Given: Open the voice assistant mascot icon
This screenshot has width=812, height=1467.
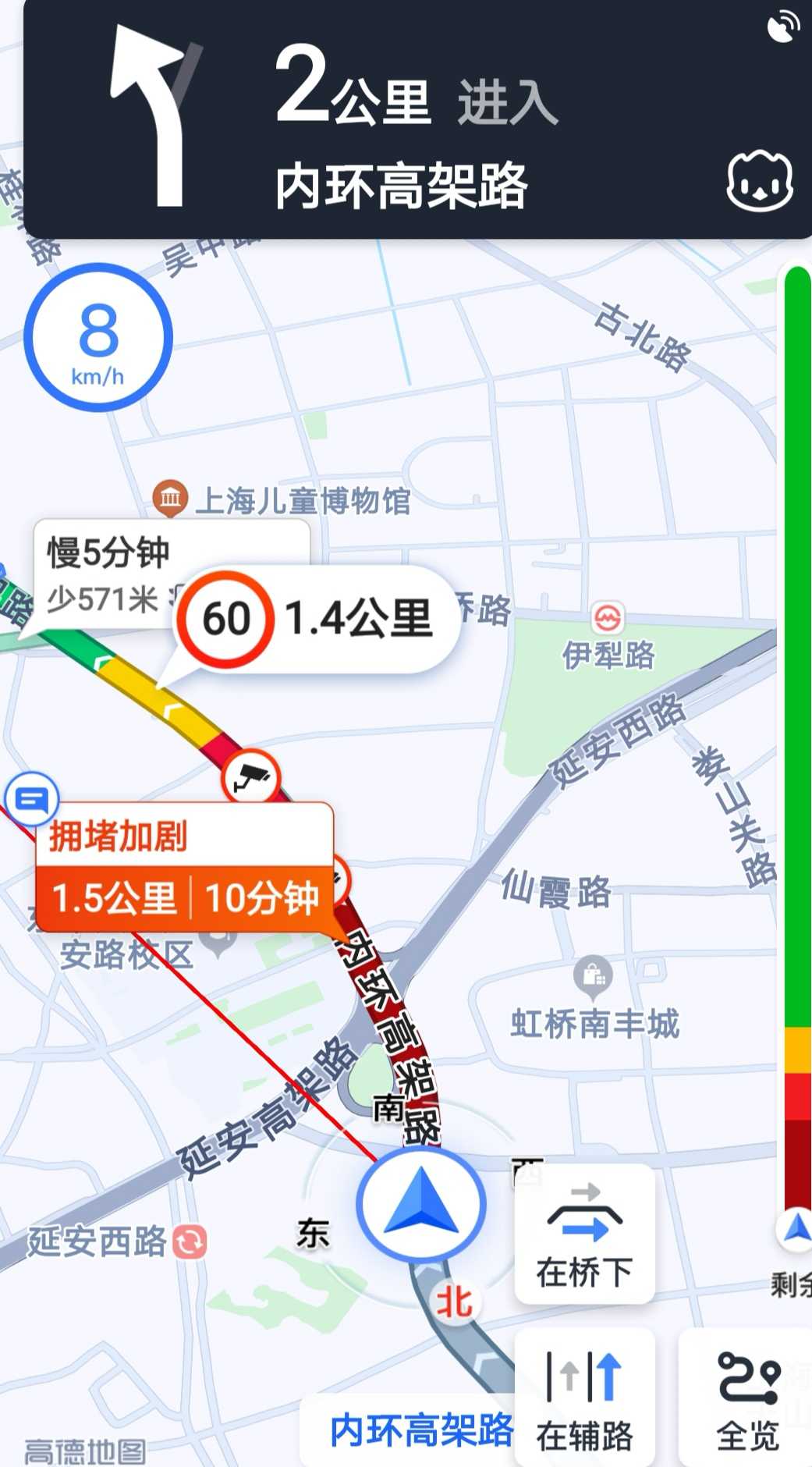Looking at the screenshot, I should coord(760,181).
